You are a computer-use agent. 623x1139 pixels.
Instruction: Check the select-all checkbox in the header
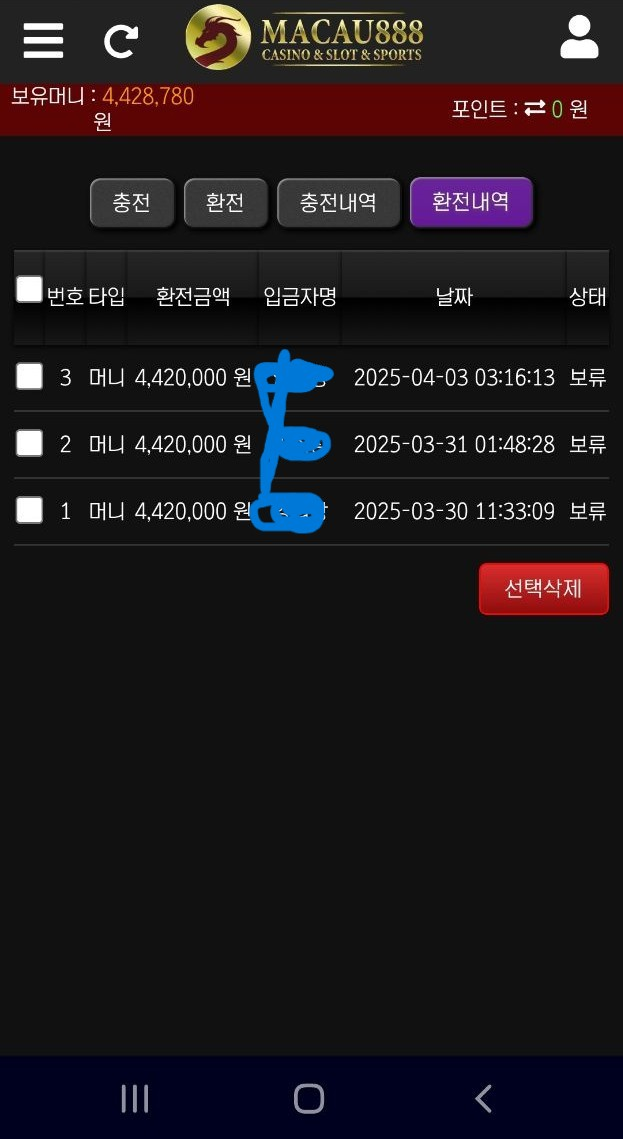coord(30,290)
